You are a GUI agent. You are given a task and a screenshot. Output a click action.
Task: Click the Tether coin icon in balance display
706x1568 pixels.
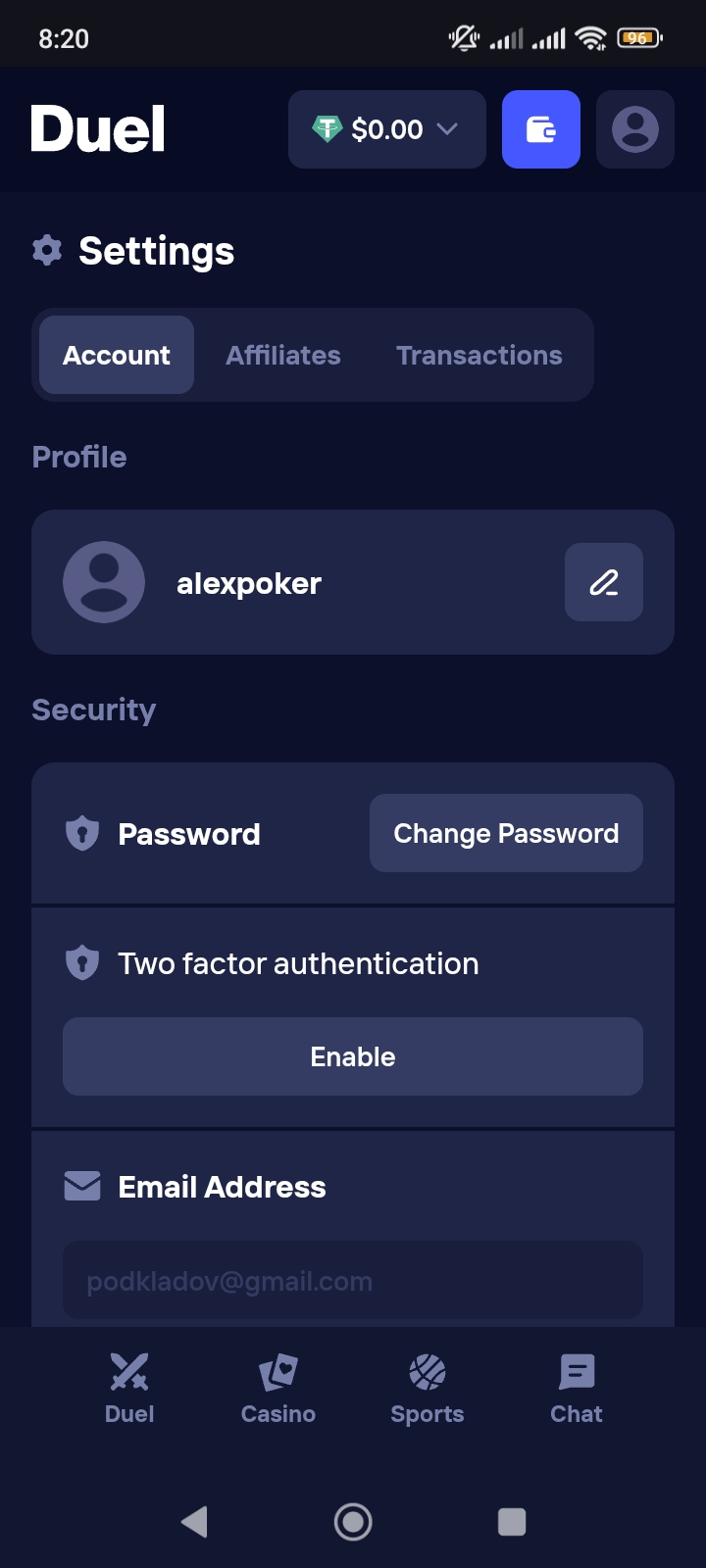328,128
